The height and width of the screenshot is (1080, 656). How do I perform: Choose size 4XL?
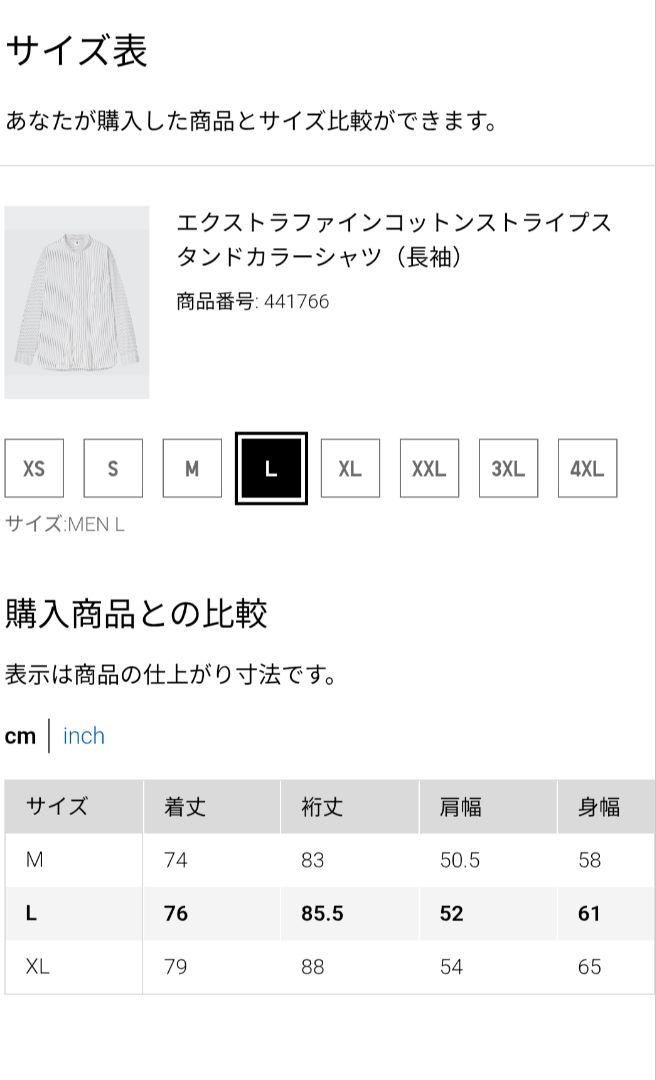pyautogui.click(x=587, y=468)
